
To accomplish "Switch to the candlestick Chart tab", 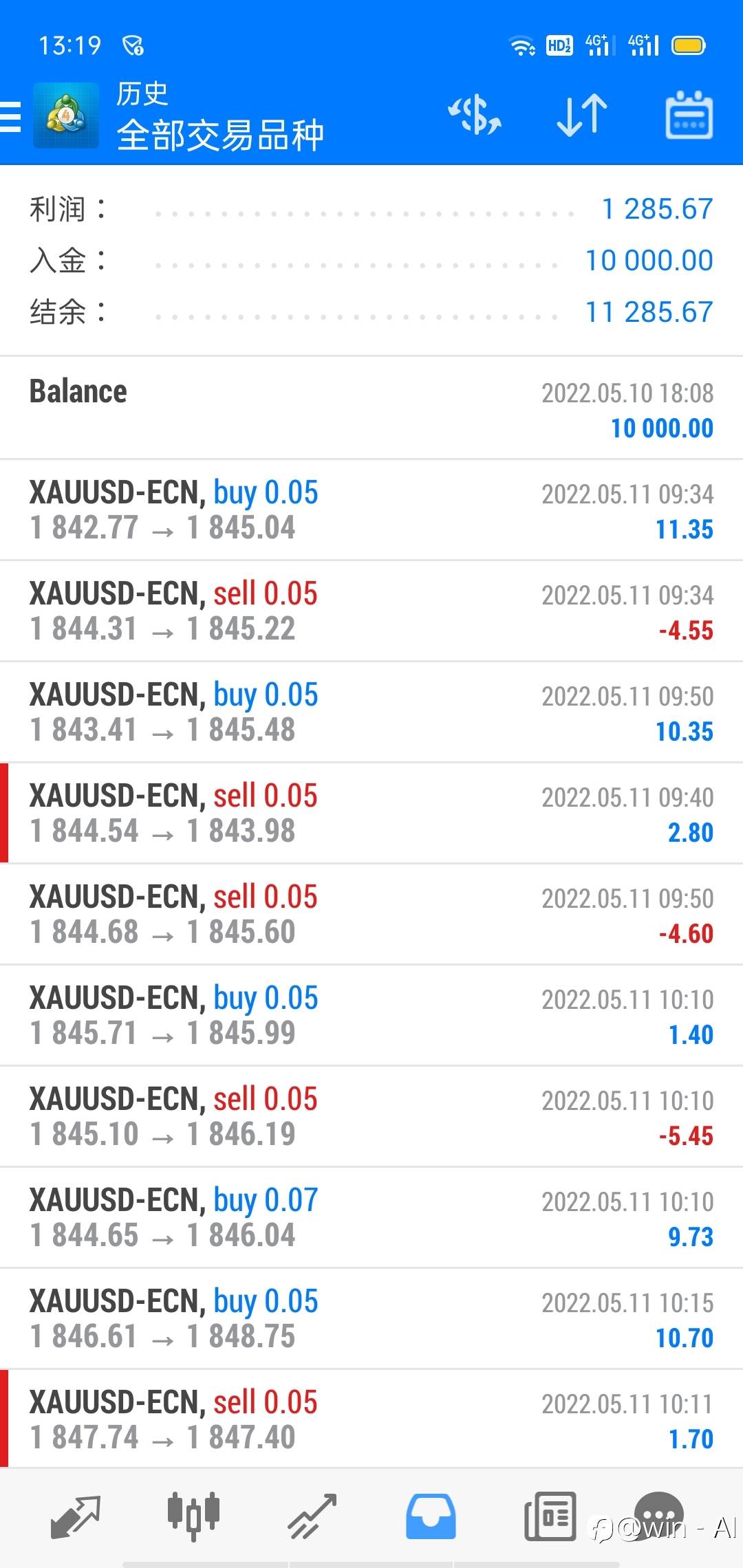I will (x=193, y=1517).
